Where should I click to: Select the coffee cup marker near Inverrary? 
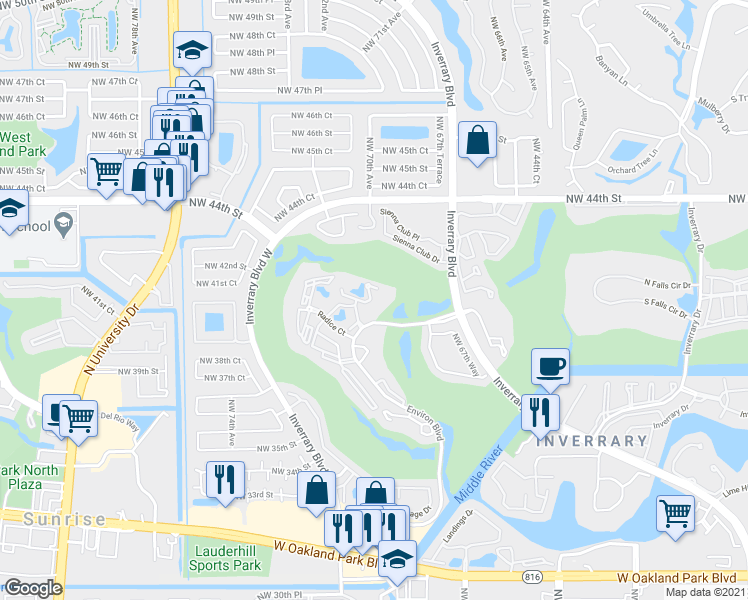(552, 366)
